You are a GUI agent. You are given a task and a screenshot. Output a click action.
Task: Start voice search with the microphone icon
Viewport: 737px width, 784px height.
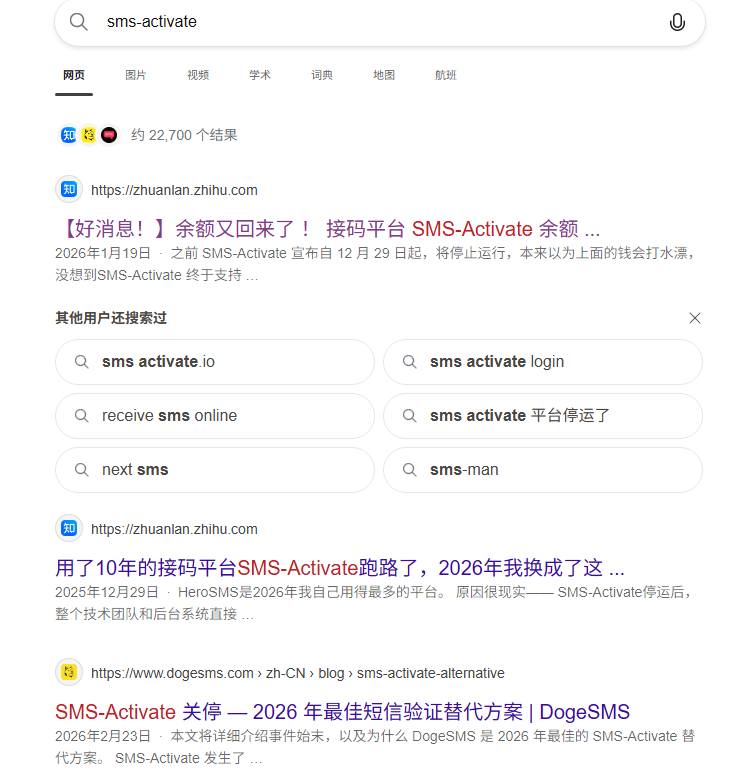pos(677,22)
